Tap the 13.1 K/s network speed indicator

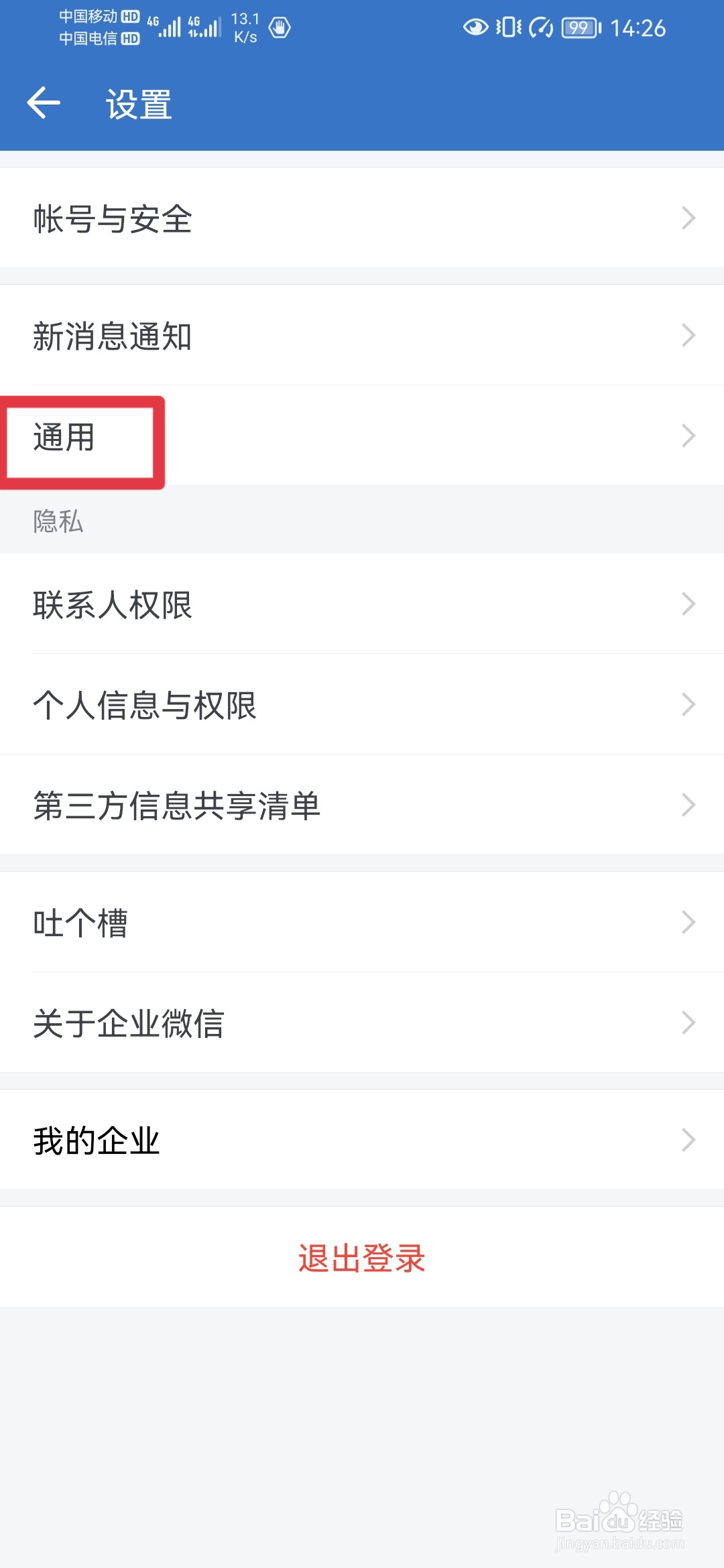coord(246,27)
